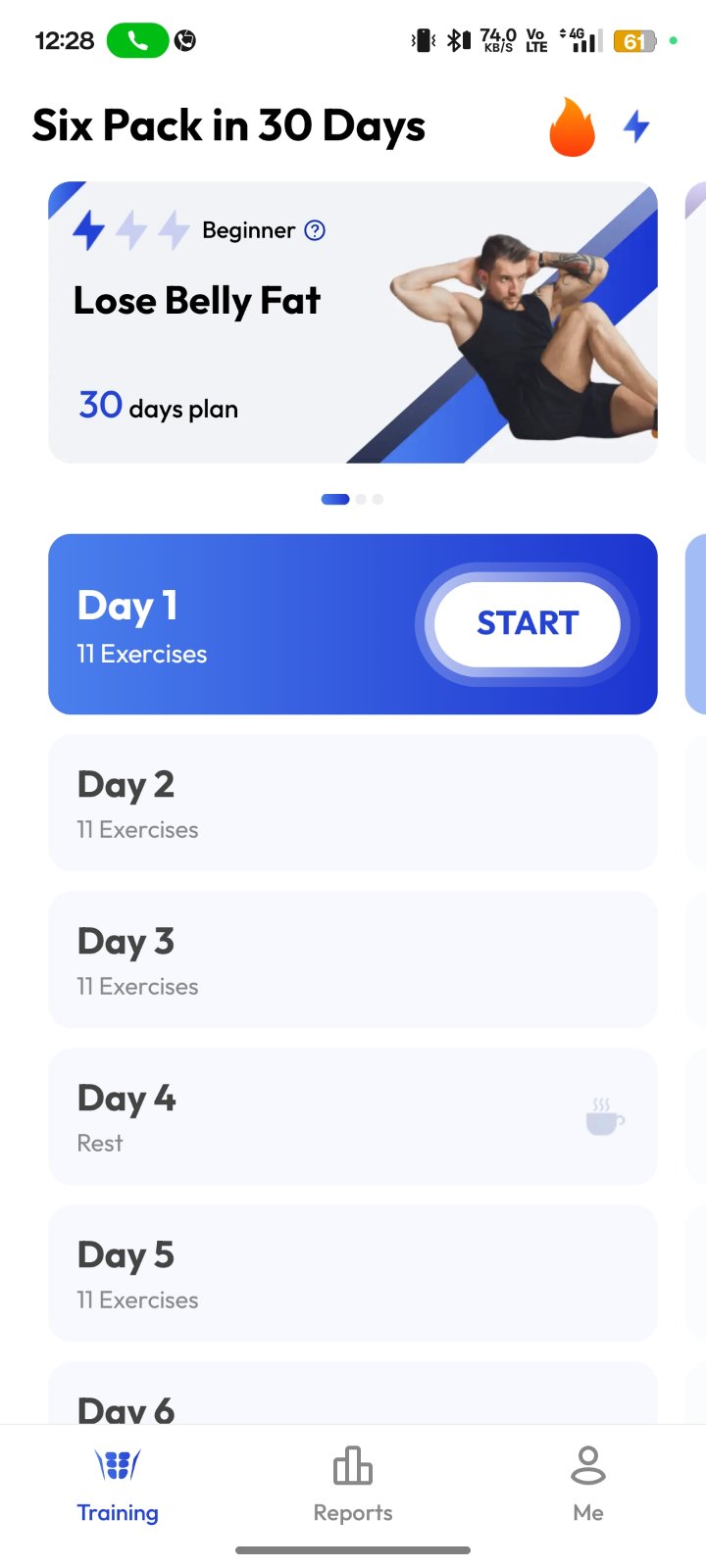Start the Day 1 workout
706x1568 pixels.
pos(528,623)
